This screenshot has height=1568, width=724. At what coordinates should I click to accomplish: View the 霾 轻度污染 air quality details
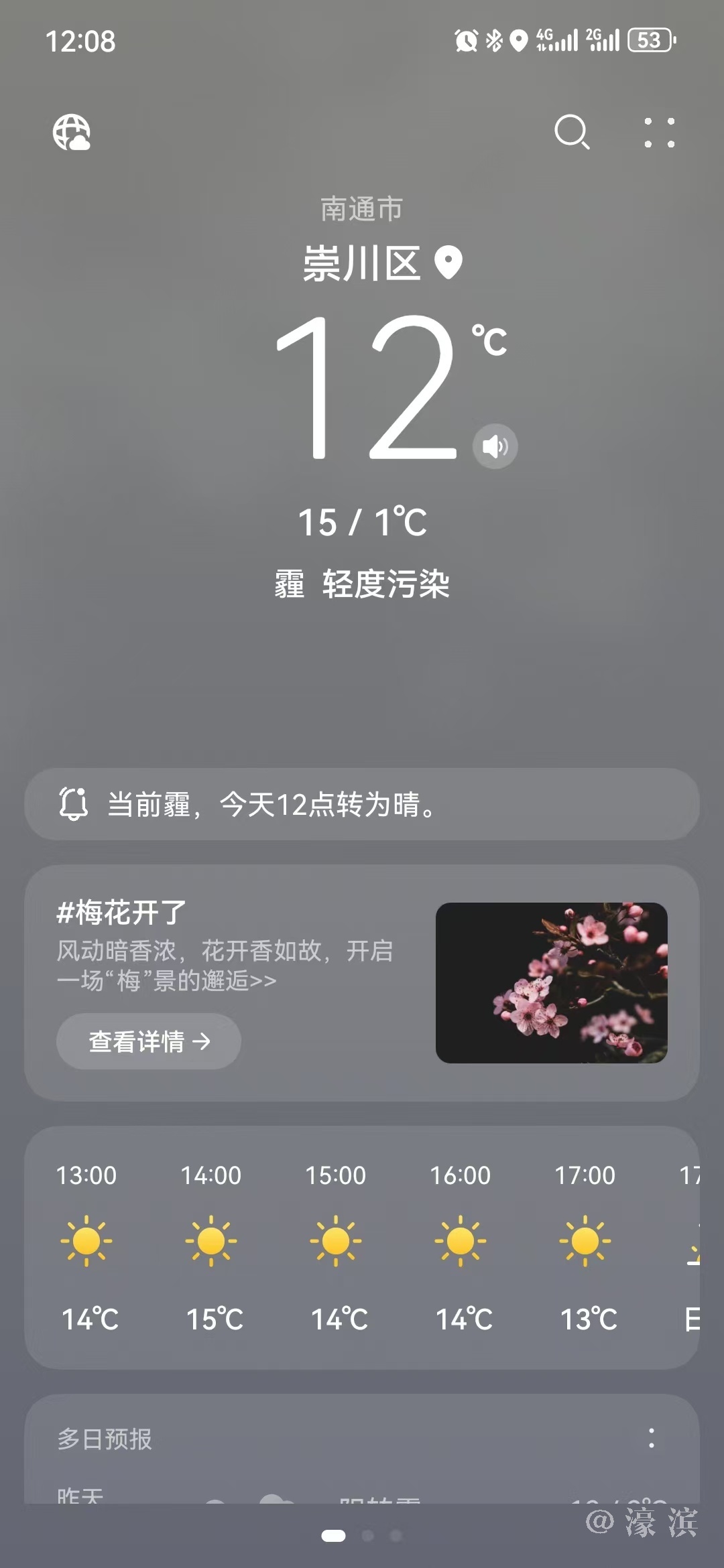[362, 584]
